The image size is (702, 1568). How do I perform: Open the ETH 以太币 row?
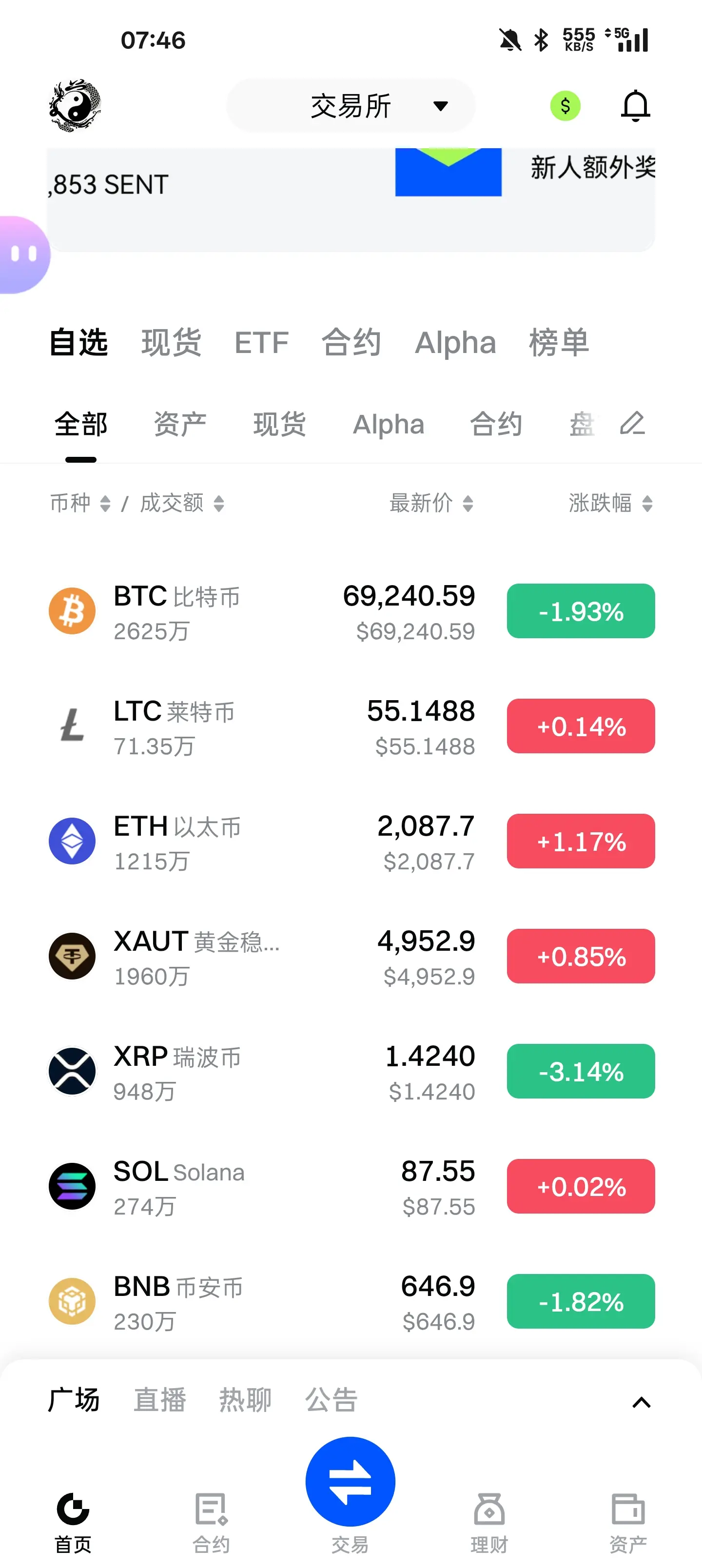tap(262, 841)
